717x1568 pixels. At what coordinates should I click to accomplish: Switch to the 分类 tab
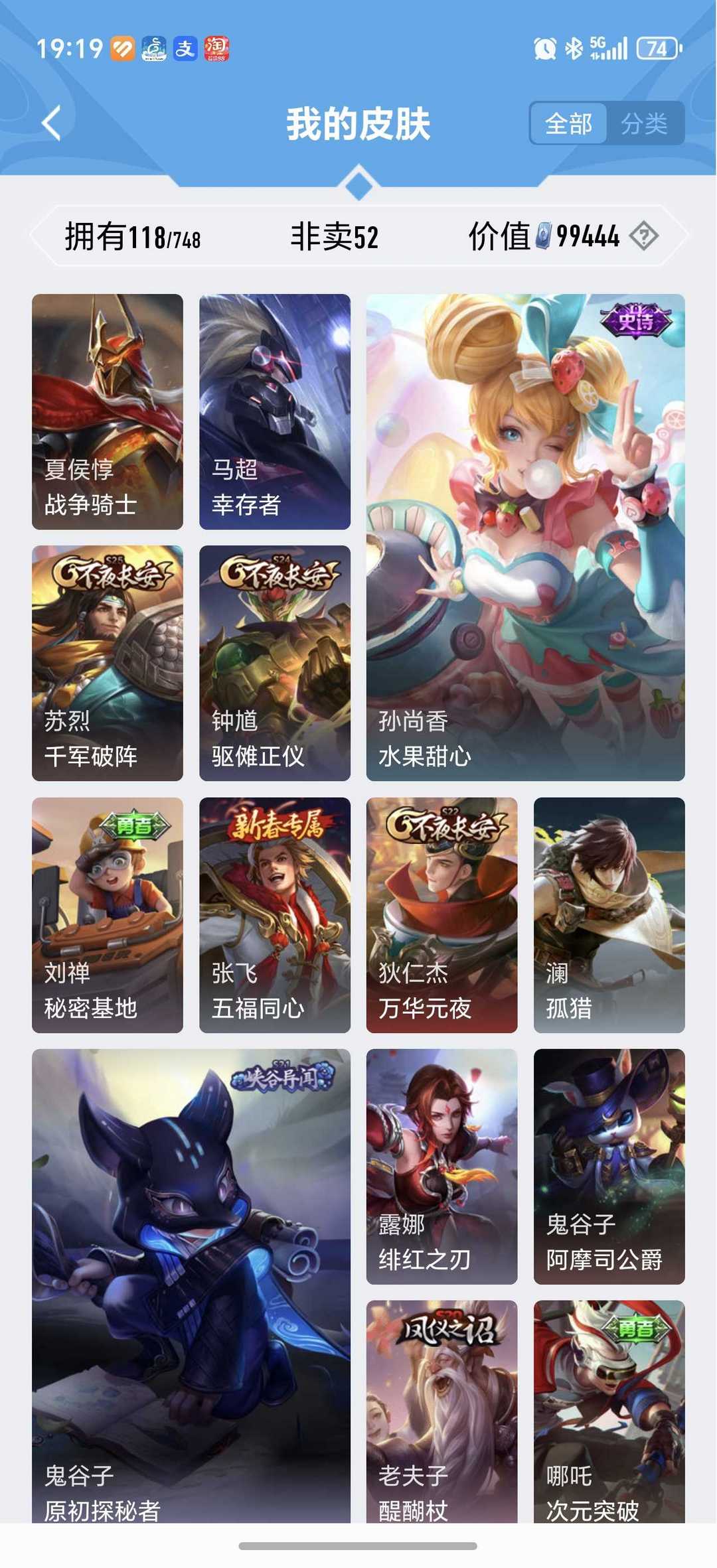645,123
